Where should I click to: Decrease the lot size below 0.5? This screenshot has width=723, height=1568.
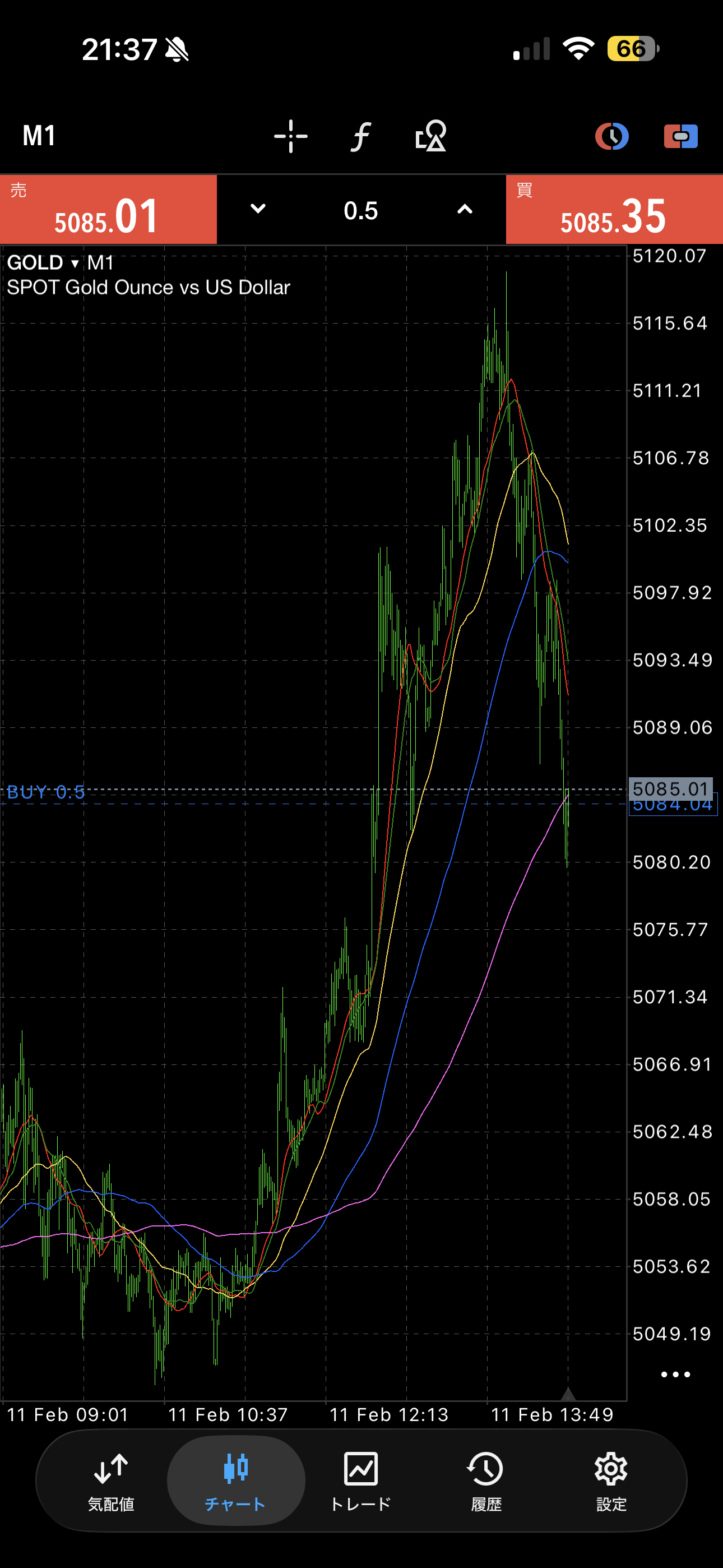click(258, 209)
